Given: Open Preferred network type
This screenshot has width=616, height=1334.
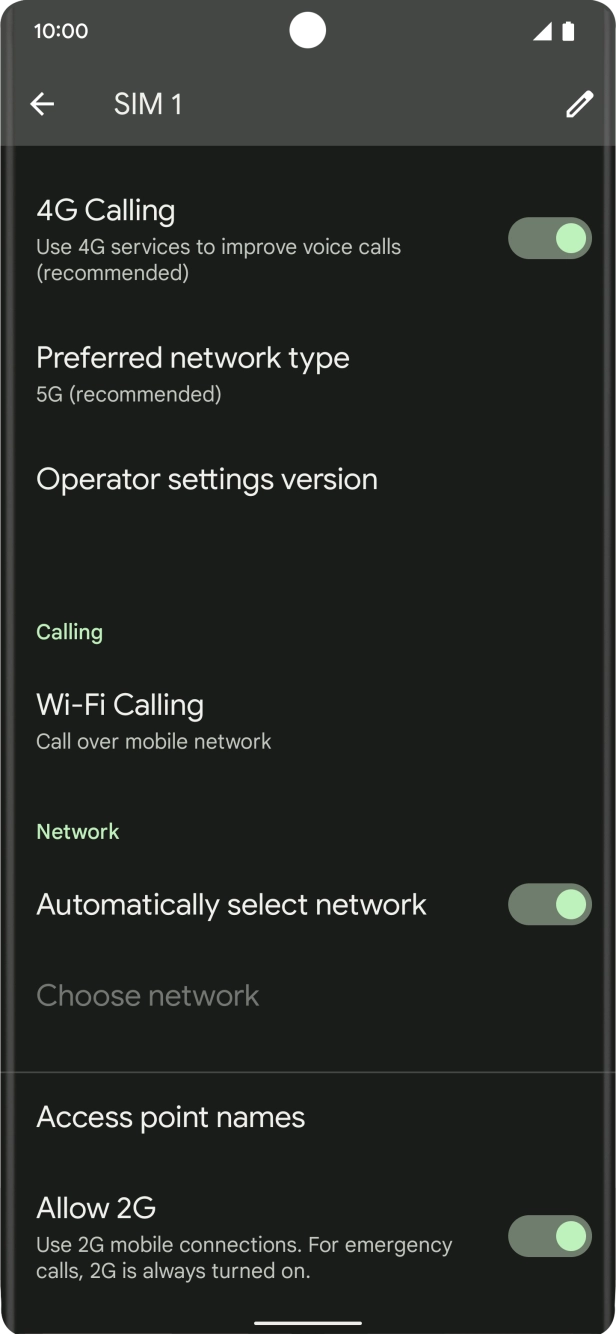Looking at the screenshot, I should pos(193,373).
